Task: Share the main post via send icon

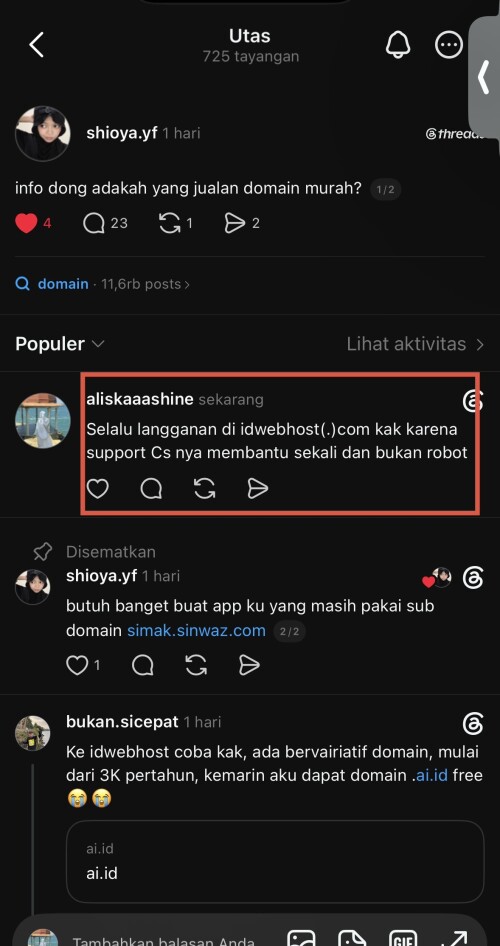Action: tap(235, 223)
